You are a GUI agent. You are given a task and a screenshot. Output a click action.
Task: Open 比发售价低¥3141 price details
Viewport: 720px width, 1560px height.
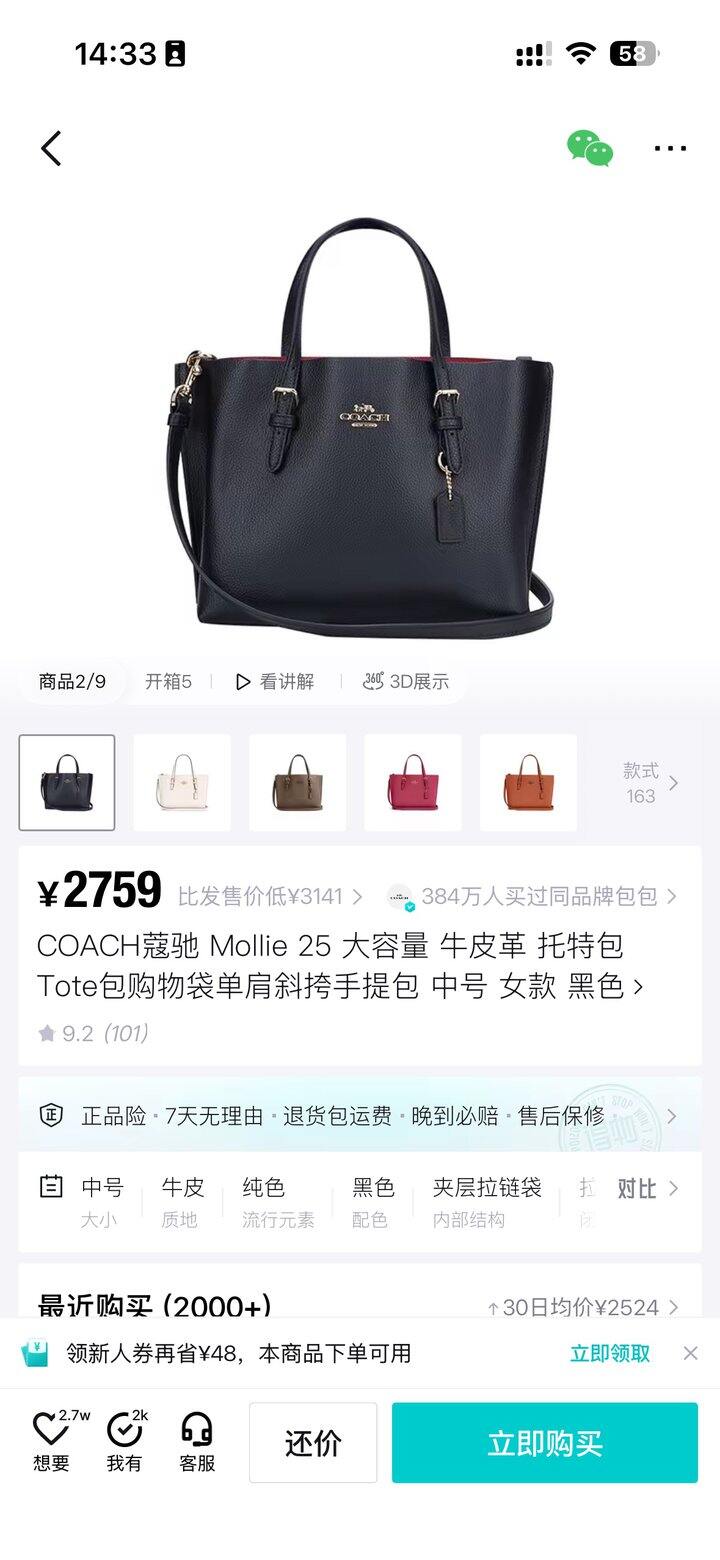click(270, 896)
